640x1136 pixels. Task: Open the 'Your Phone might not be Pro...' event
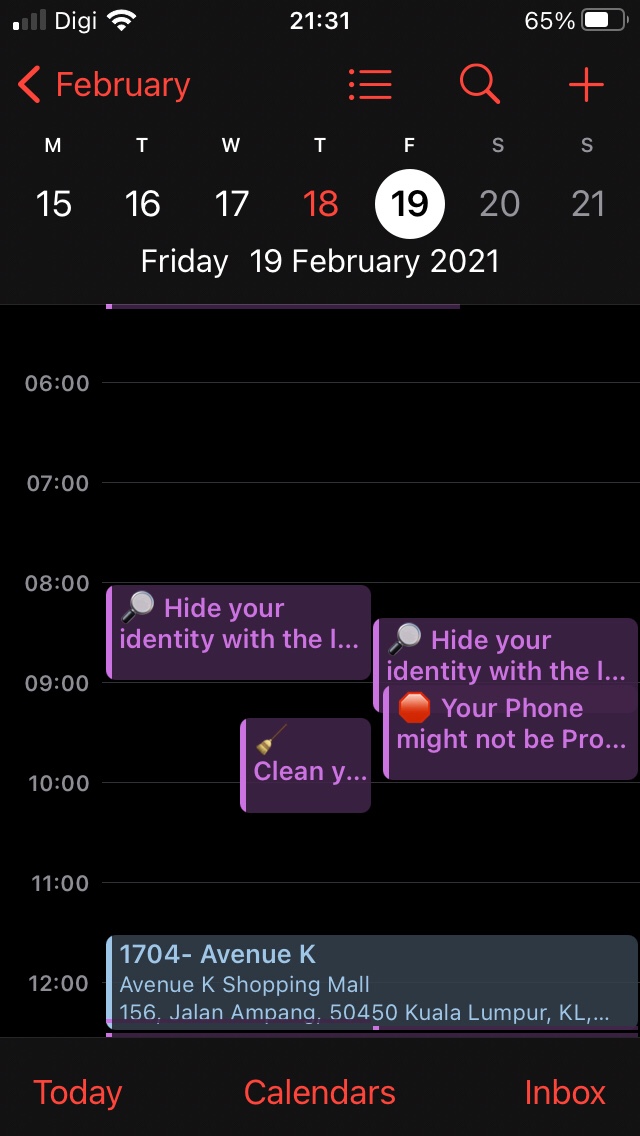point(510,732)
